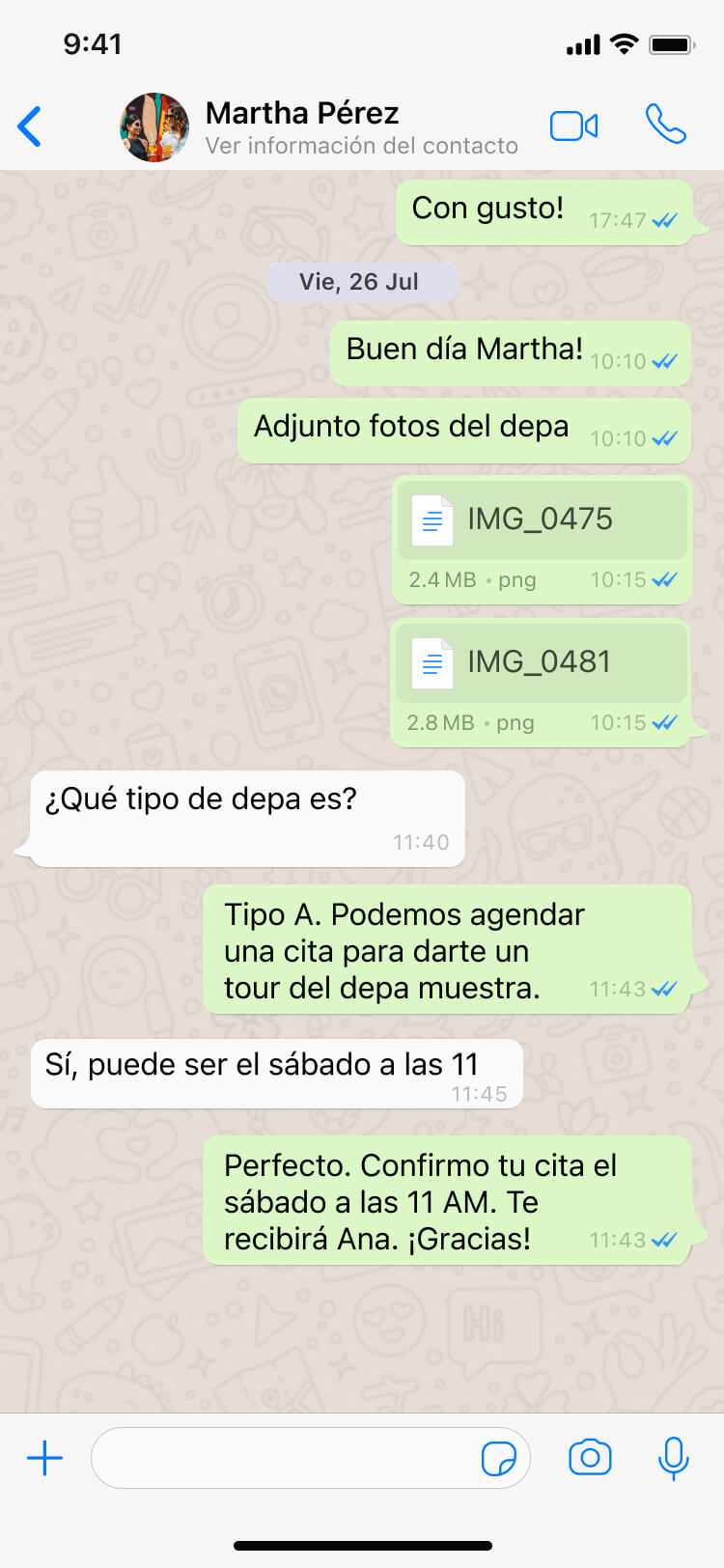724x1568 pixels.
Task: Tap the message text input field
Action: 290,1458
